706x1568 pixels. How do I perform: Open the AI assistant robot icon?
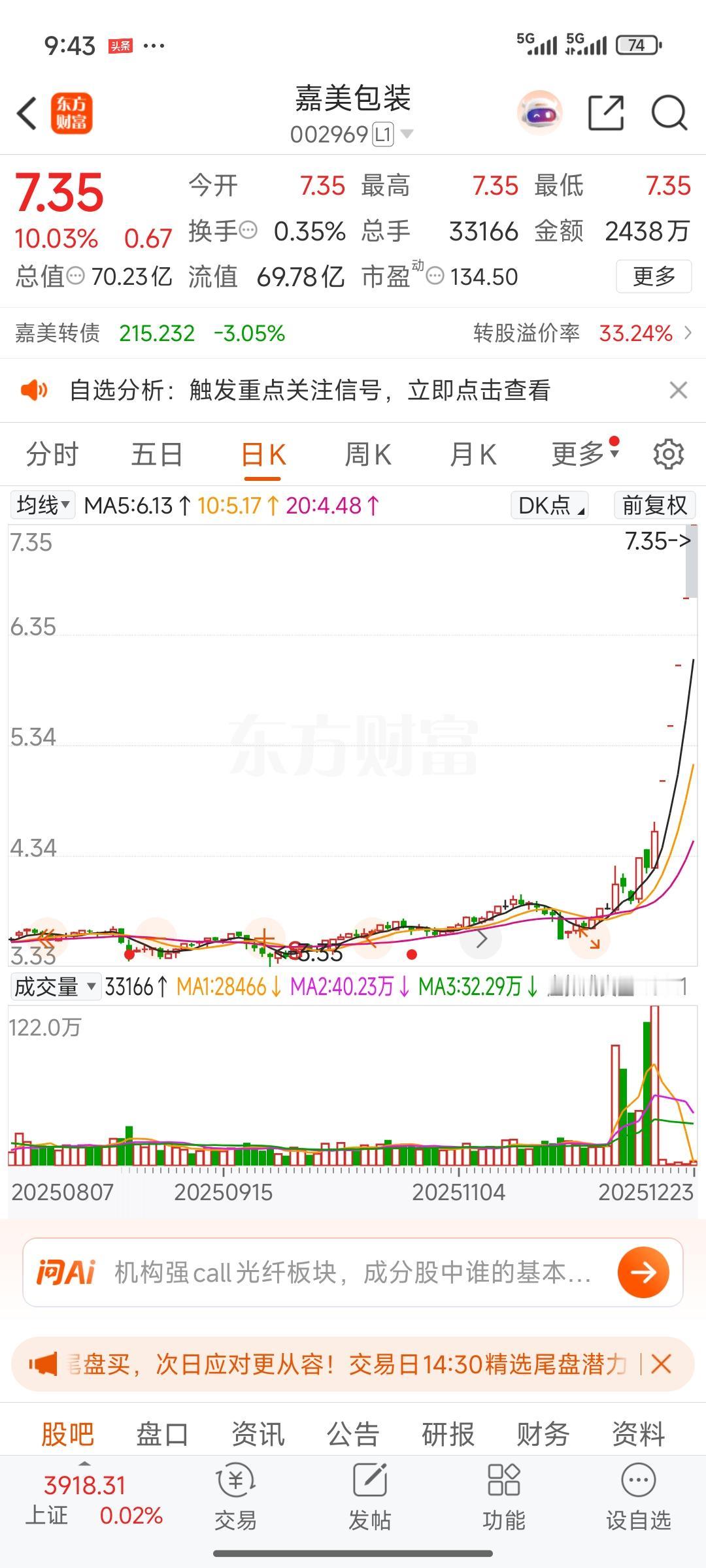541,112
